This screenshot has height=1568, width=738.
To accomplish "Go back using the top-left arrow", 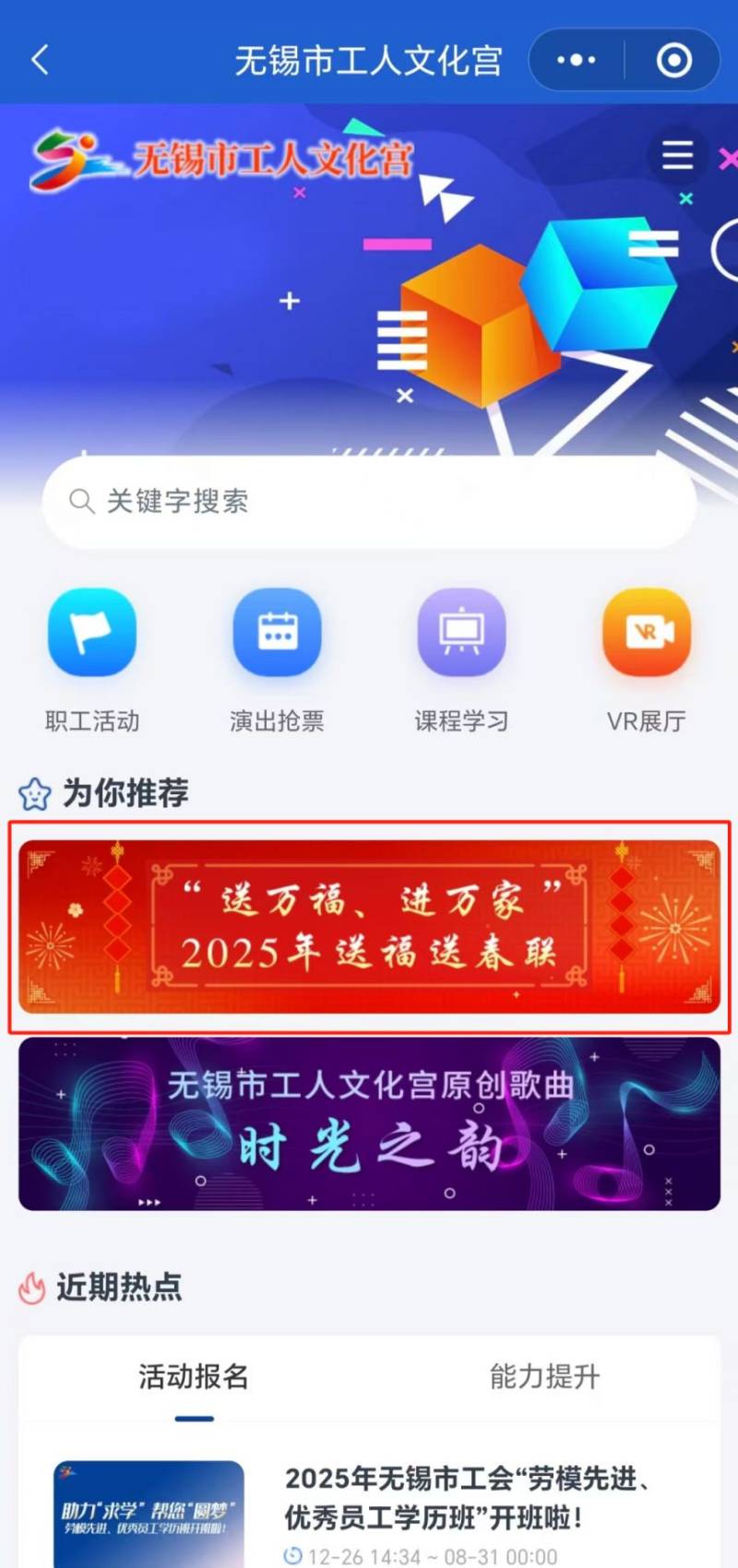I will pos(40,61).
